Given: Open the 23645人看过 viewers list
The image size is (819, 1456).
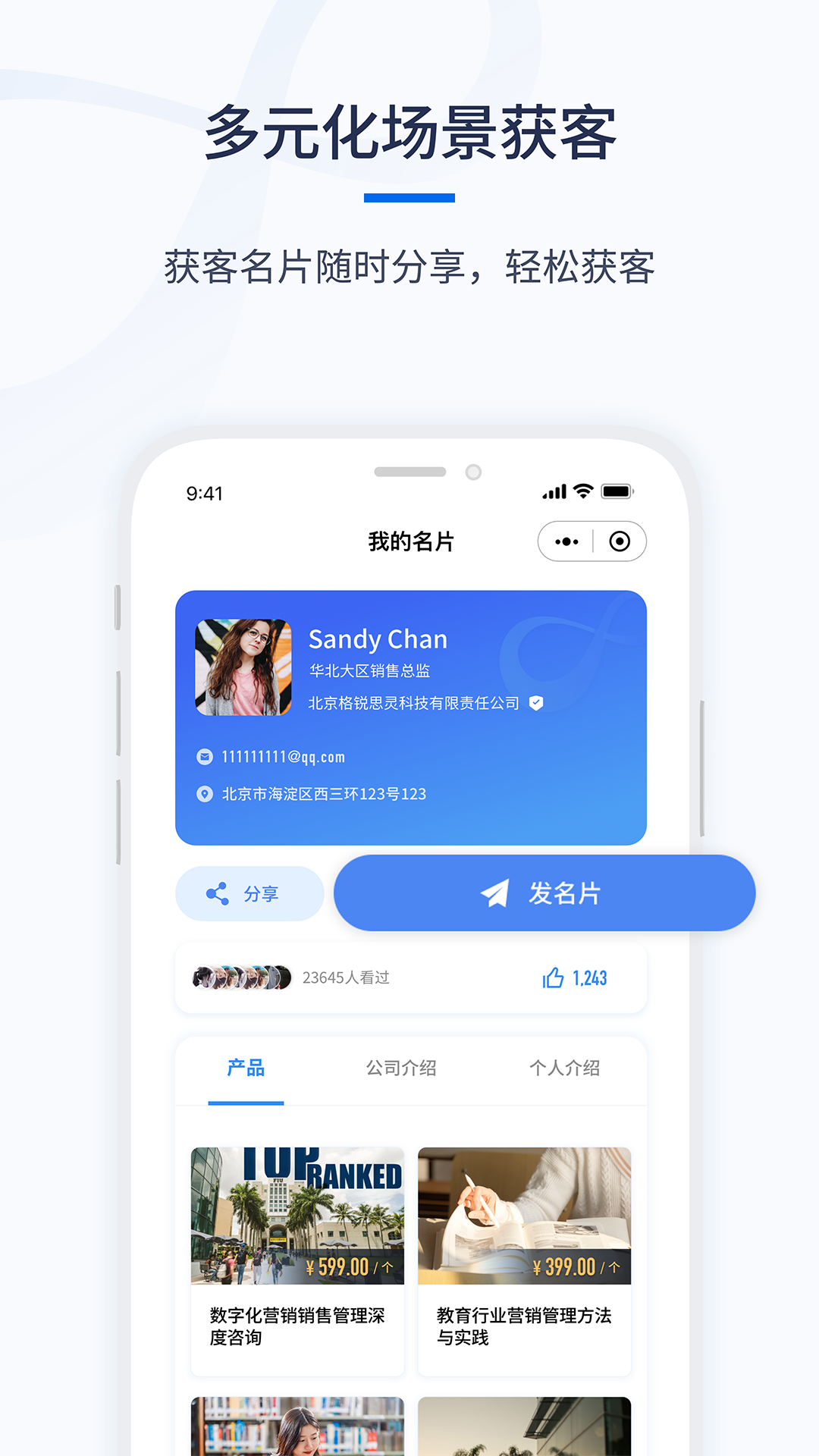Looking at the screenshot, I should click(x=345, y=977).
